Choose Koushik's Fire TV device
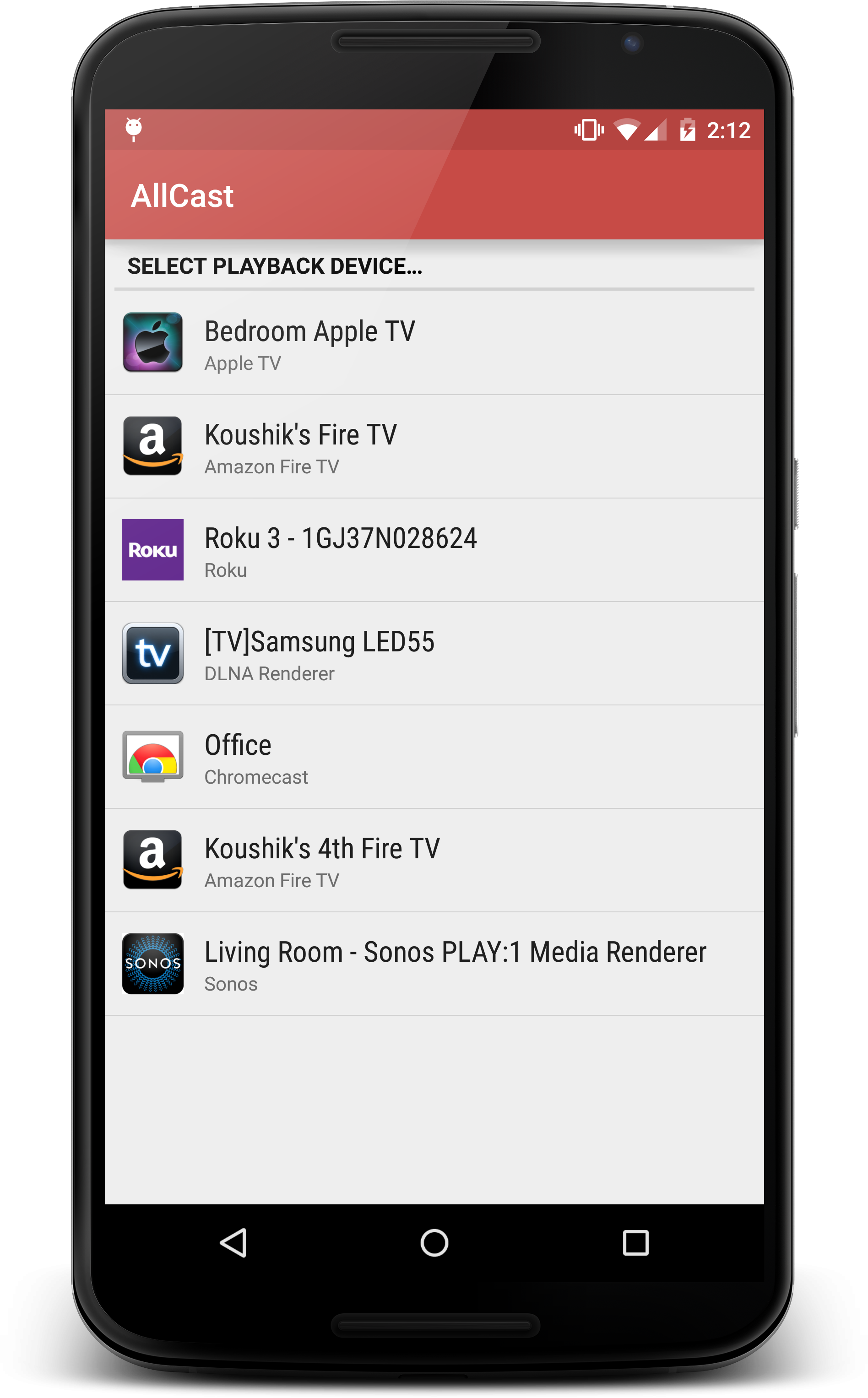This screenshot has width=868, height=1398. [x=434, y=446]
